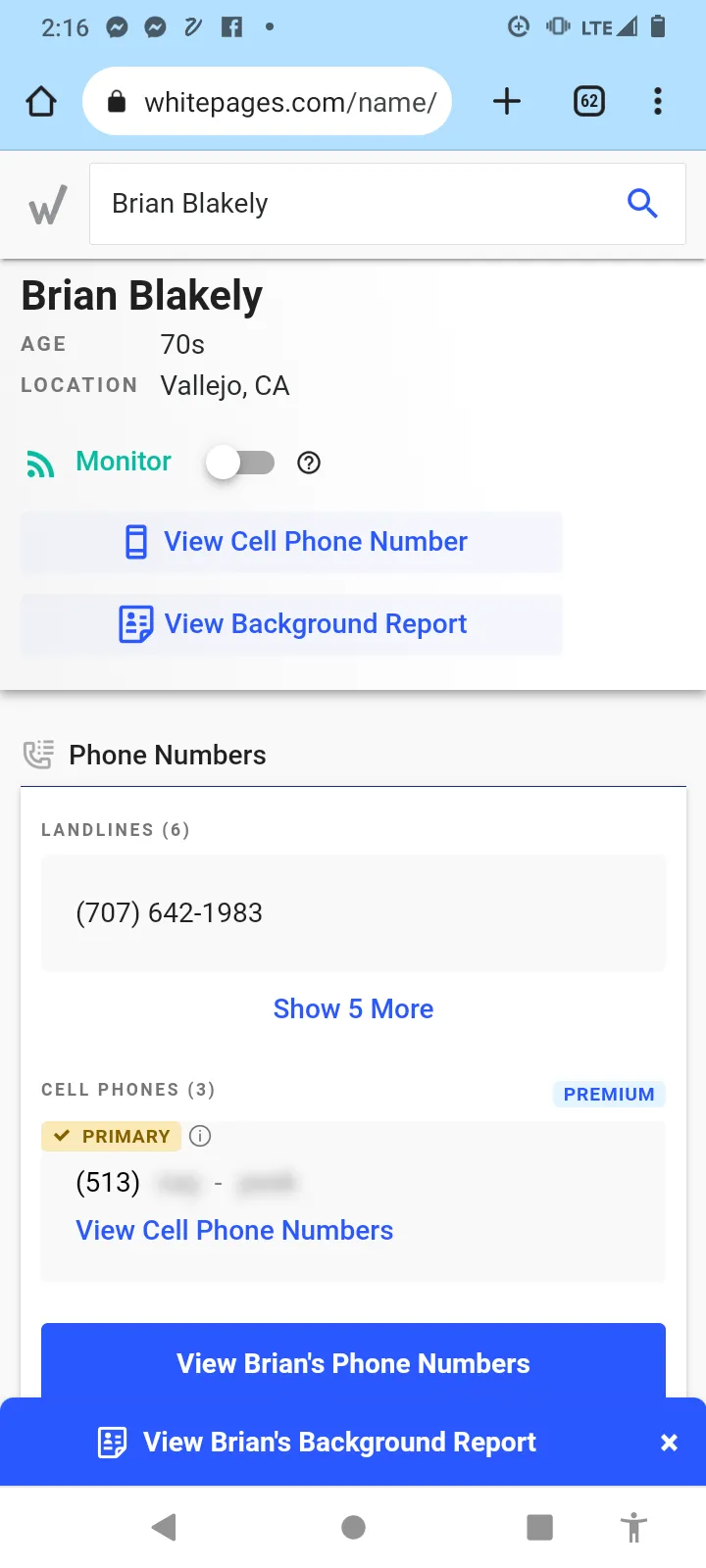Open View Background Report button
This screenshot has height=1568, width=706.
pos(292,624)
